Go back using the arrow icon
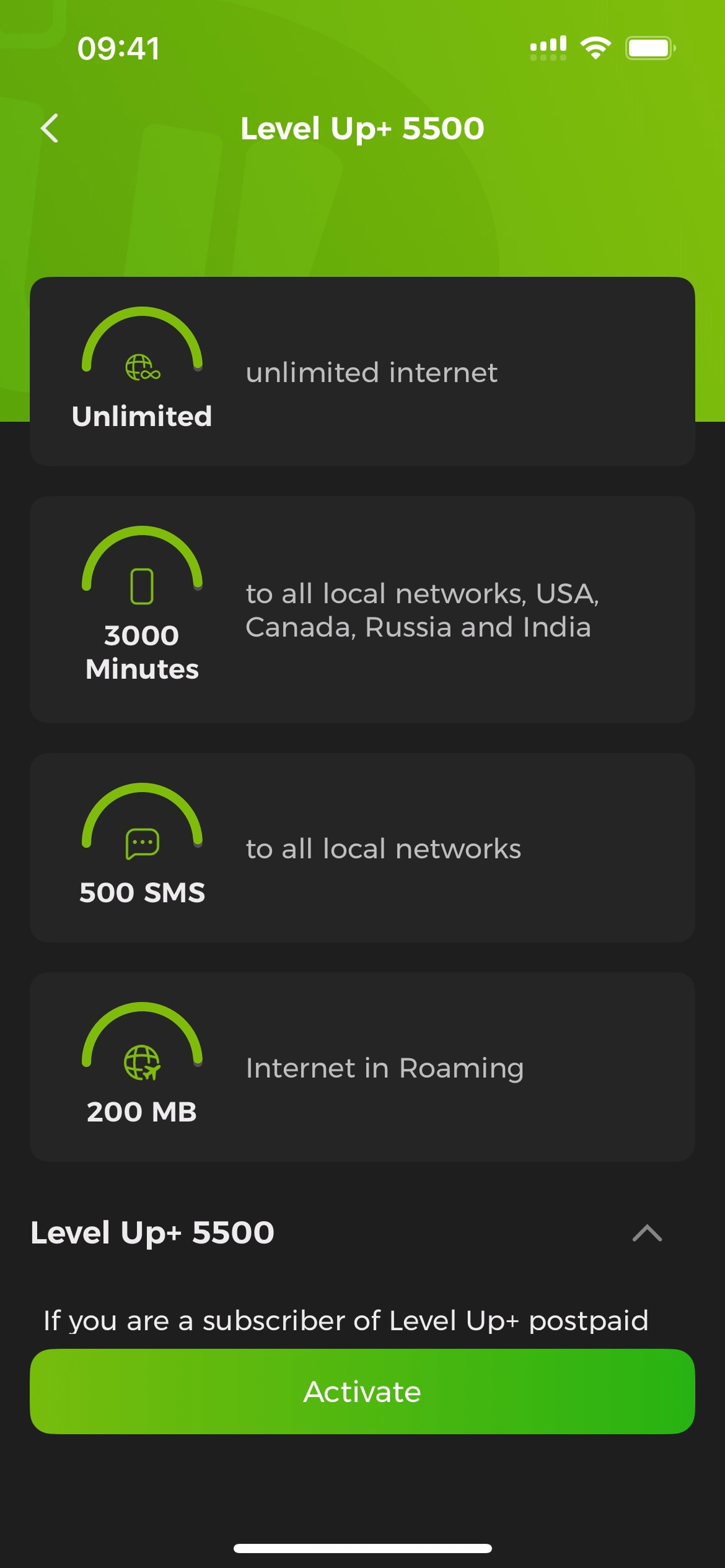 50,128
